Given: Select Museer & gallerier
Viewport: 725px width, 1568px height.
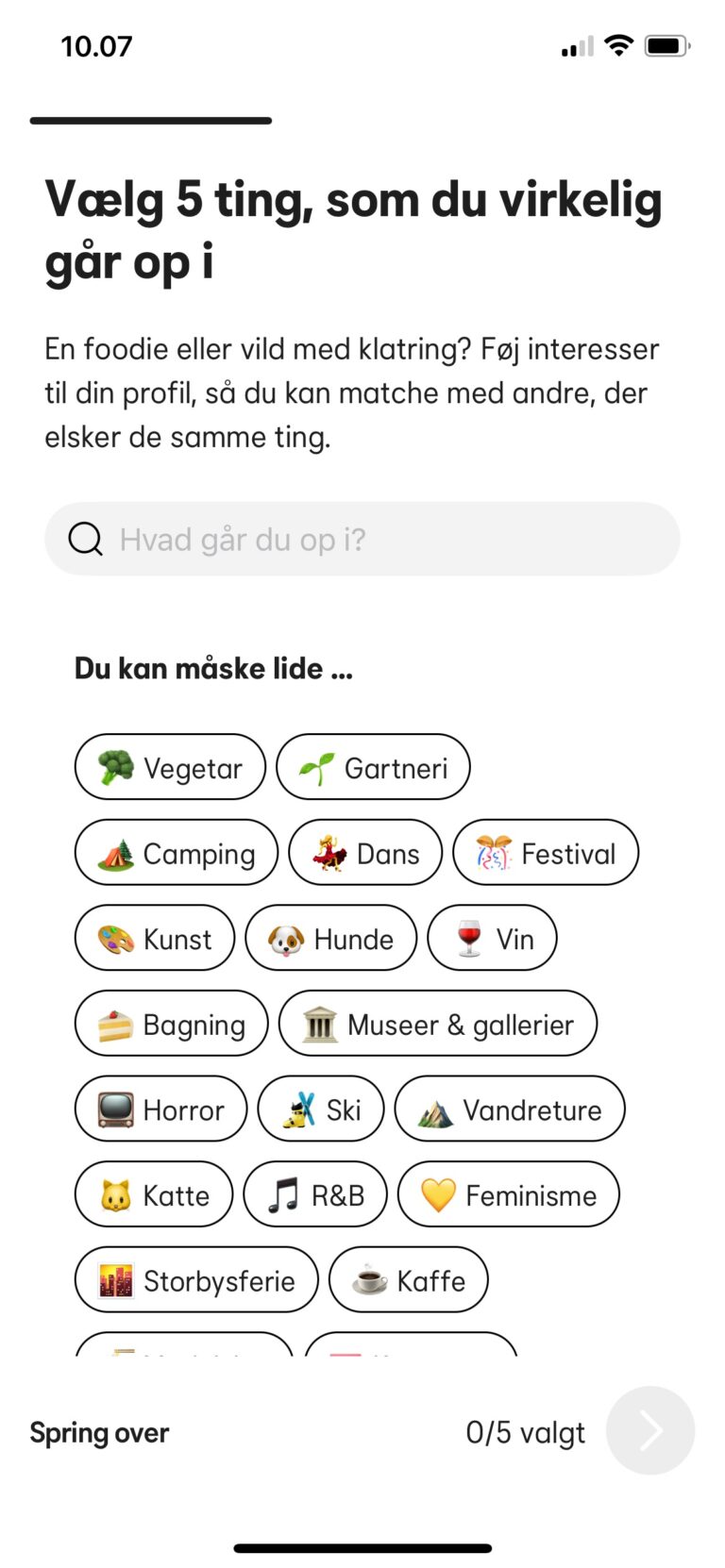Looking at the screenshot, I should (438, 1024).
